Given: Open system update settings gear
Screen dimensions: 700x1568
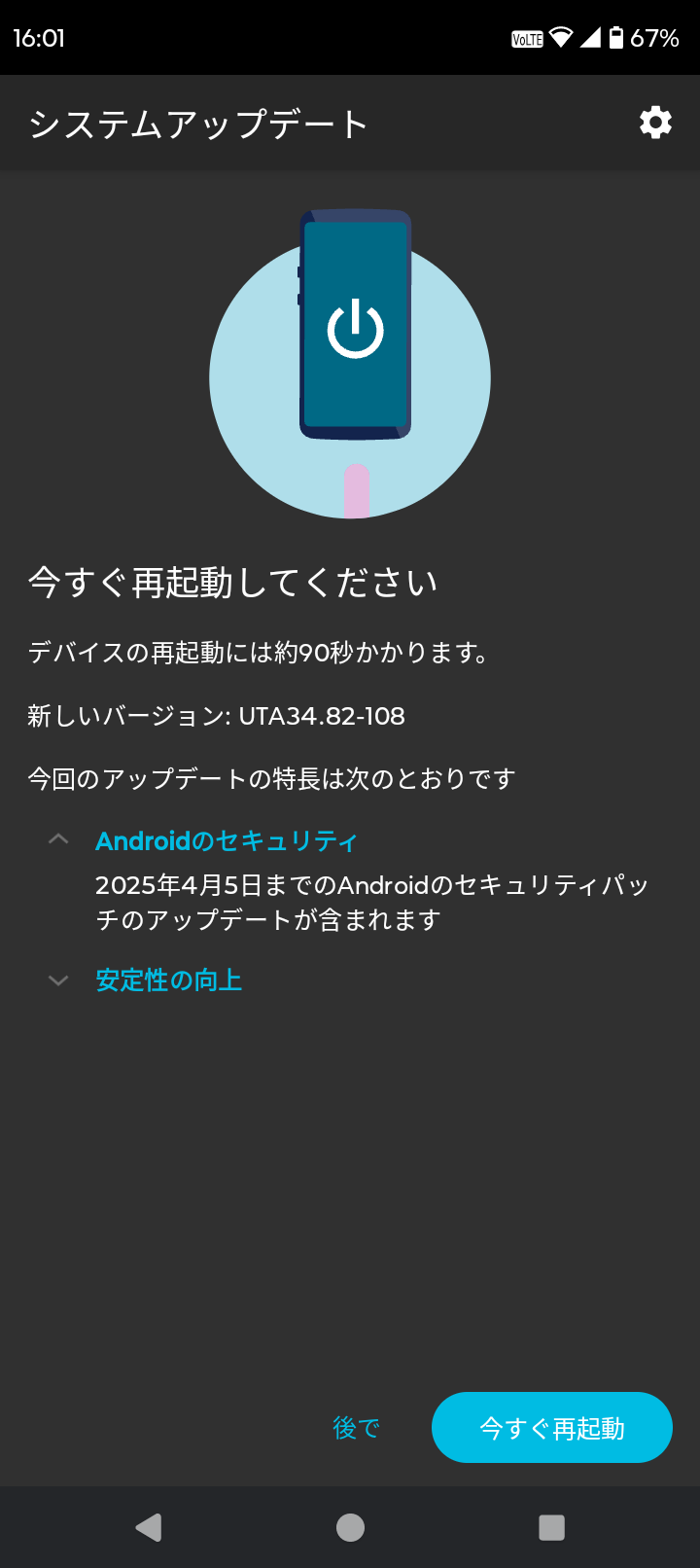Looking at the screenshot, I should pyautogui.click(x=655, y=123).
